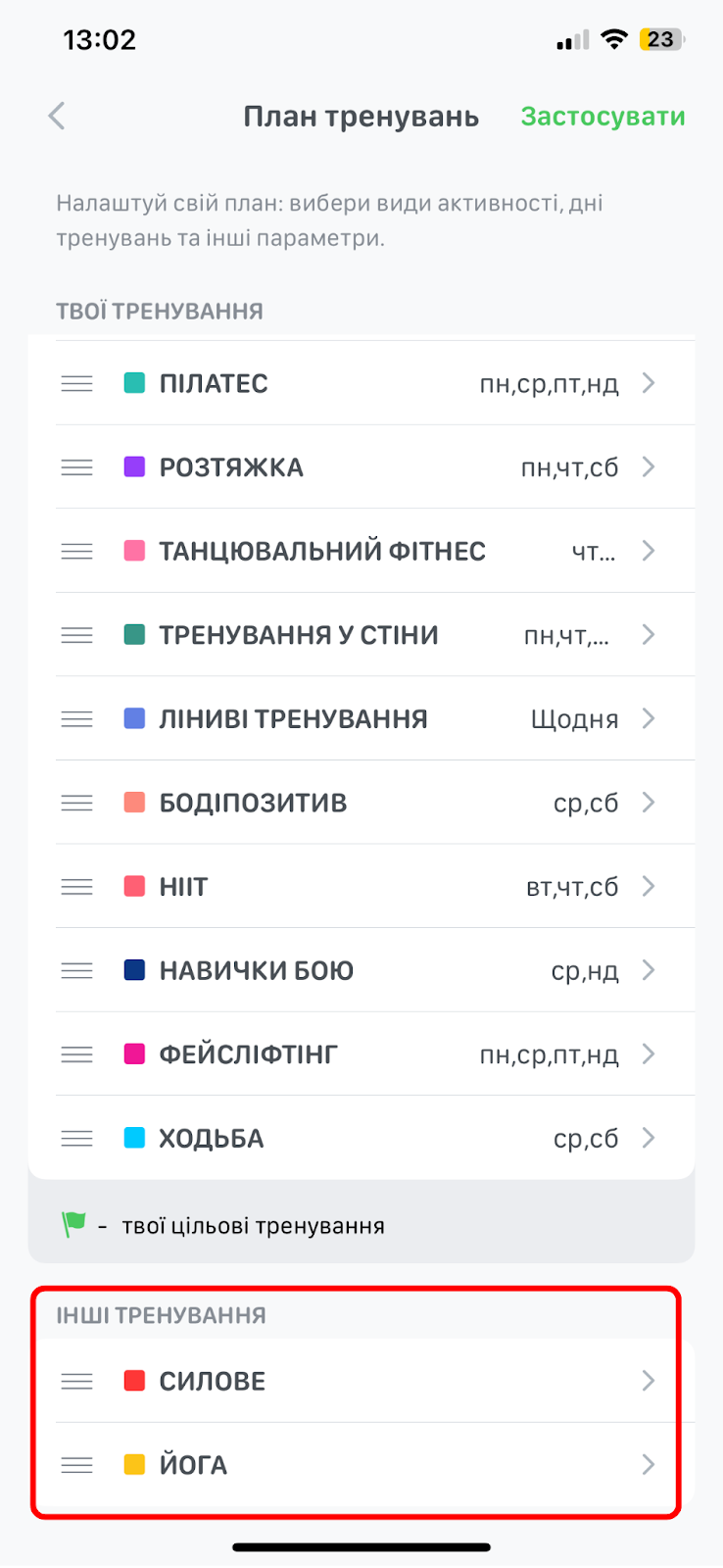723x1568 pixels.
Task: Open the ФЕЙСЛІФТІНГ workout settings
Action: tap(361, 1054)
